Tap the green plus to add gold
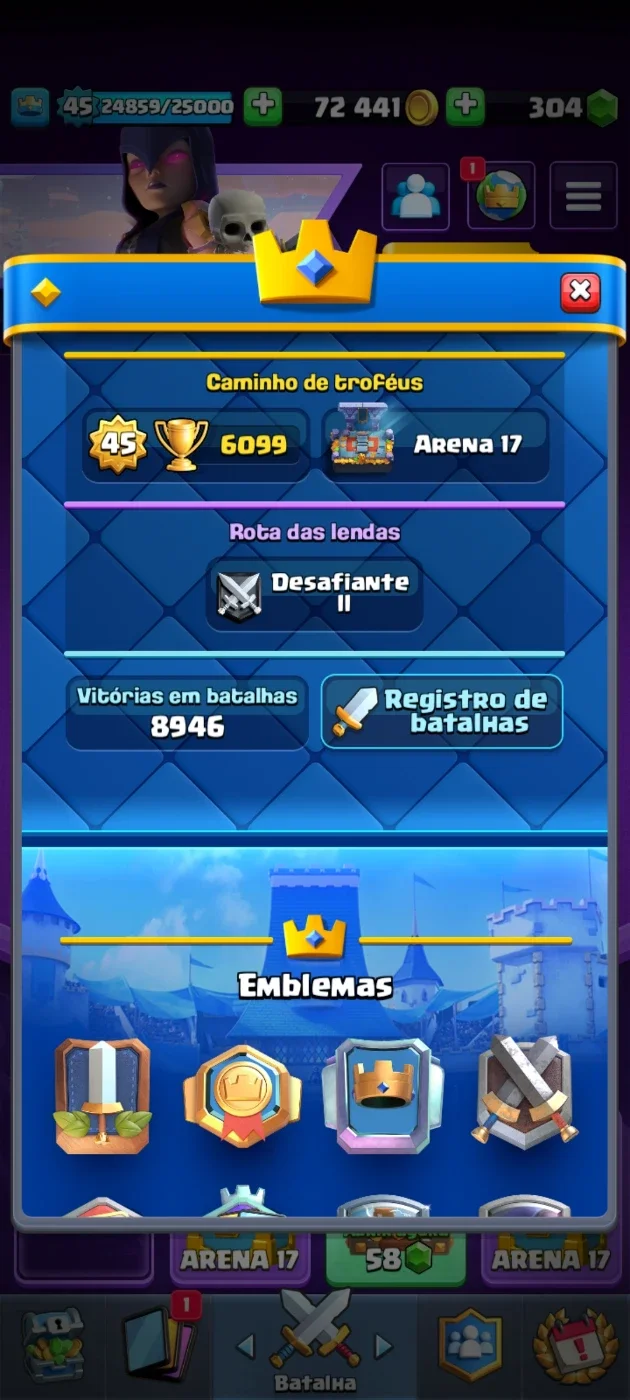 (262, 106)
